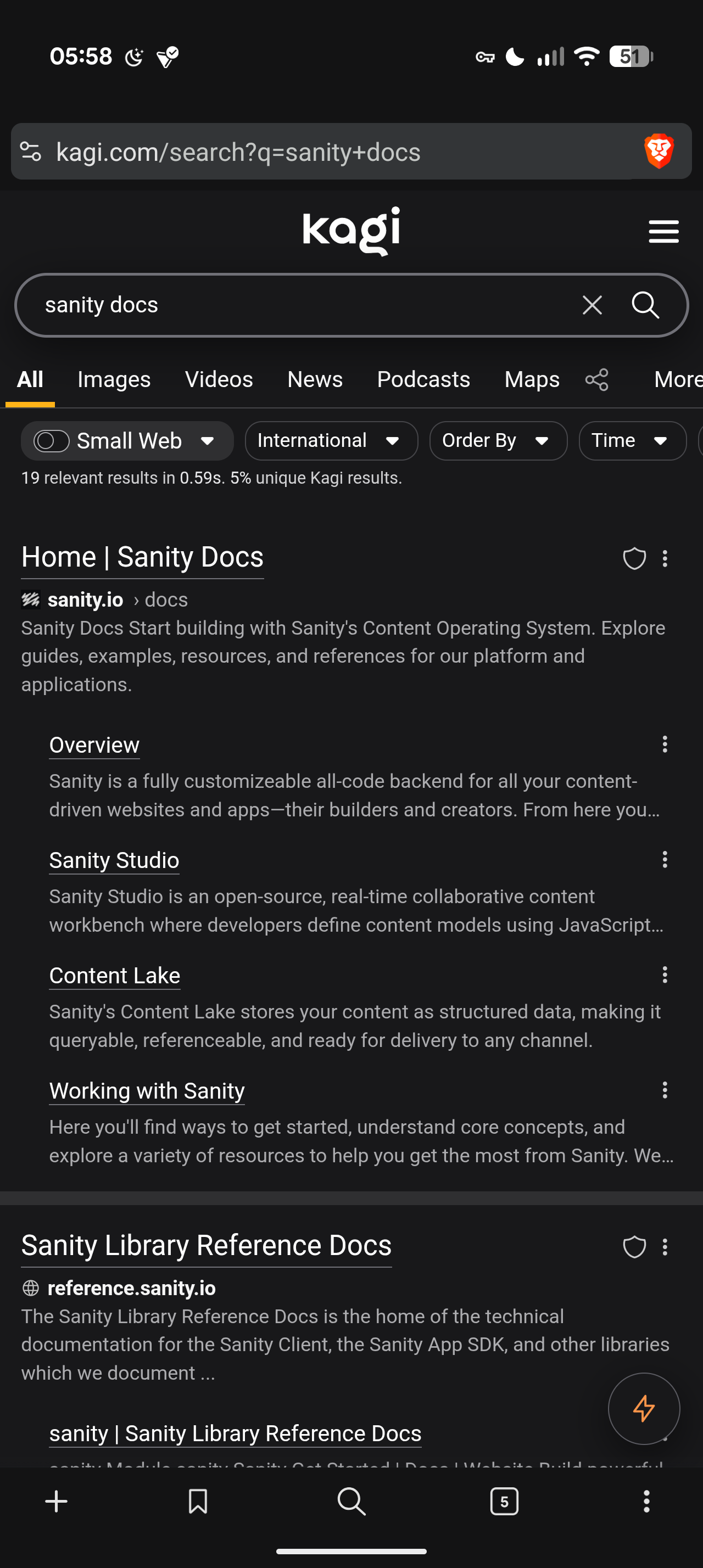
Task: Open a new browser tab with the plus icon
Action: pos(56,1501)
